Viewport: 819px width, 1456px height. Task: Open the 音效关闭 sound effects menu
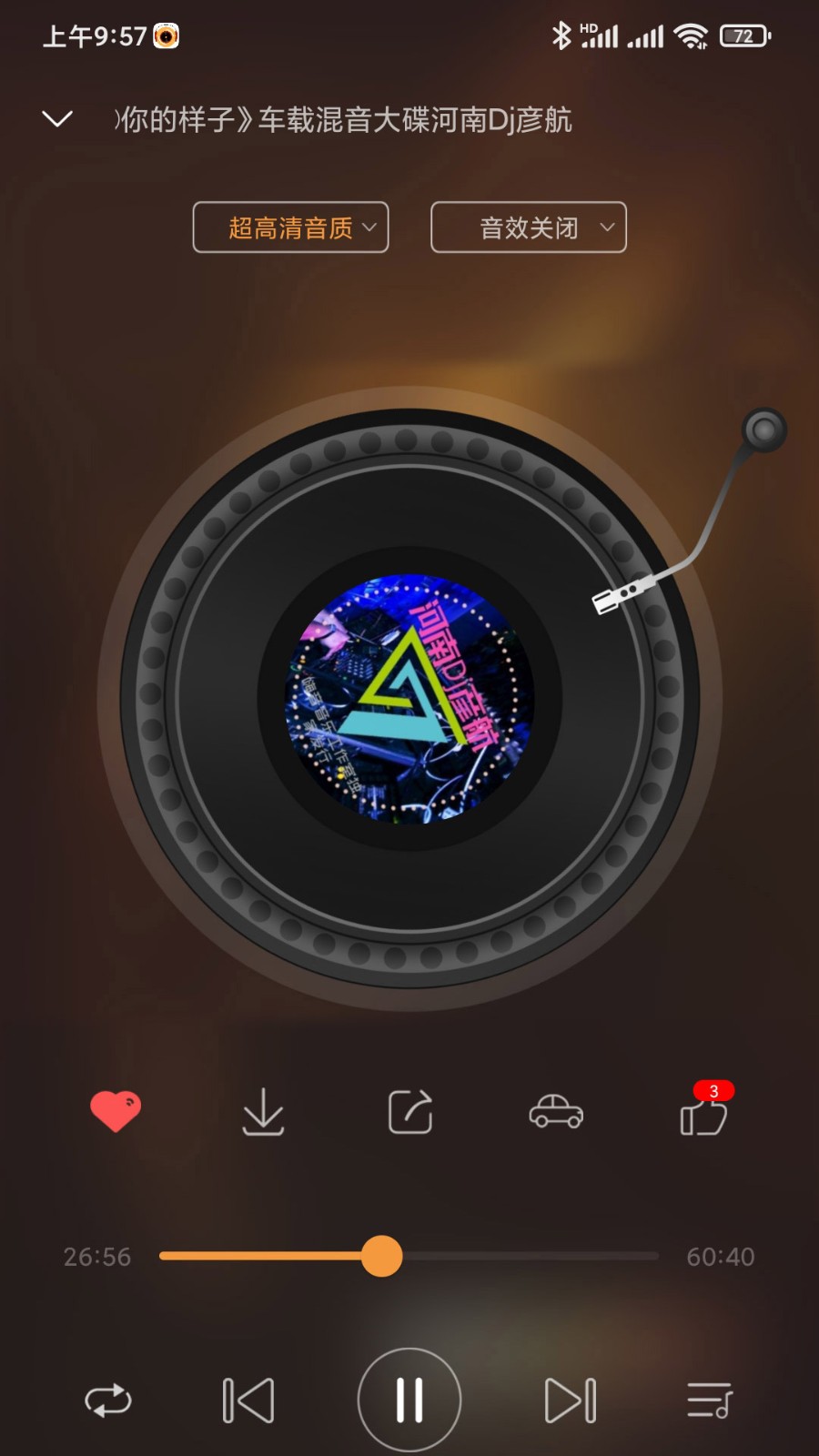[x=529, y=227]
